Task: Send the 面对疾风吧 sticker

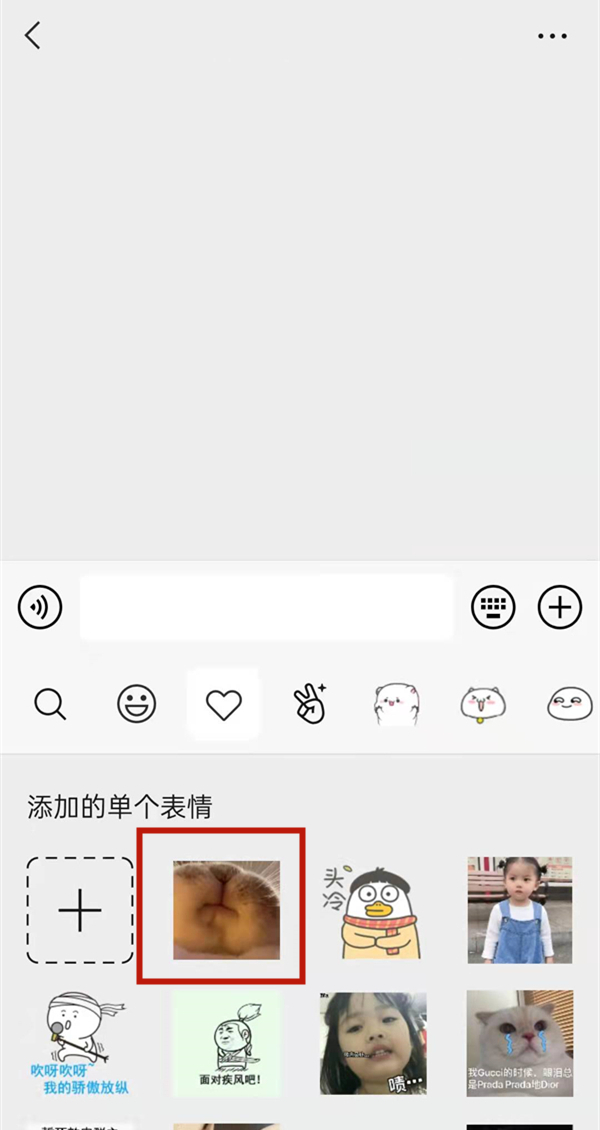Action: click(x=226, y=1044)
